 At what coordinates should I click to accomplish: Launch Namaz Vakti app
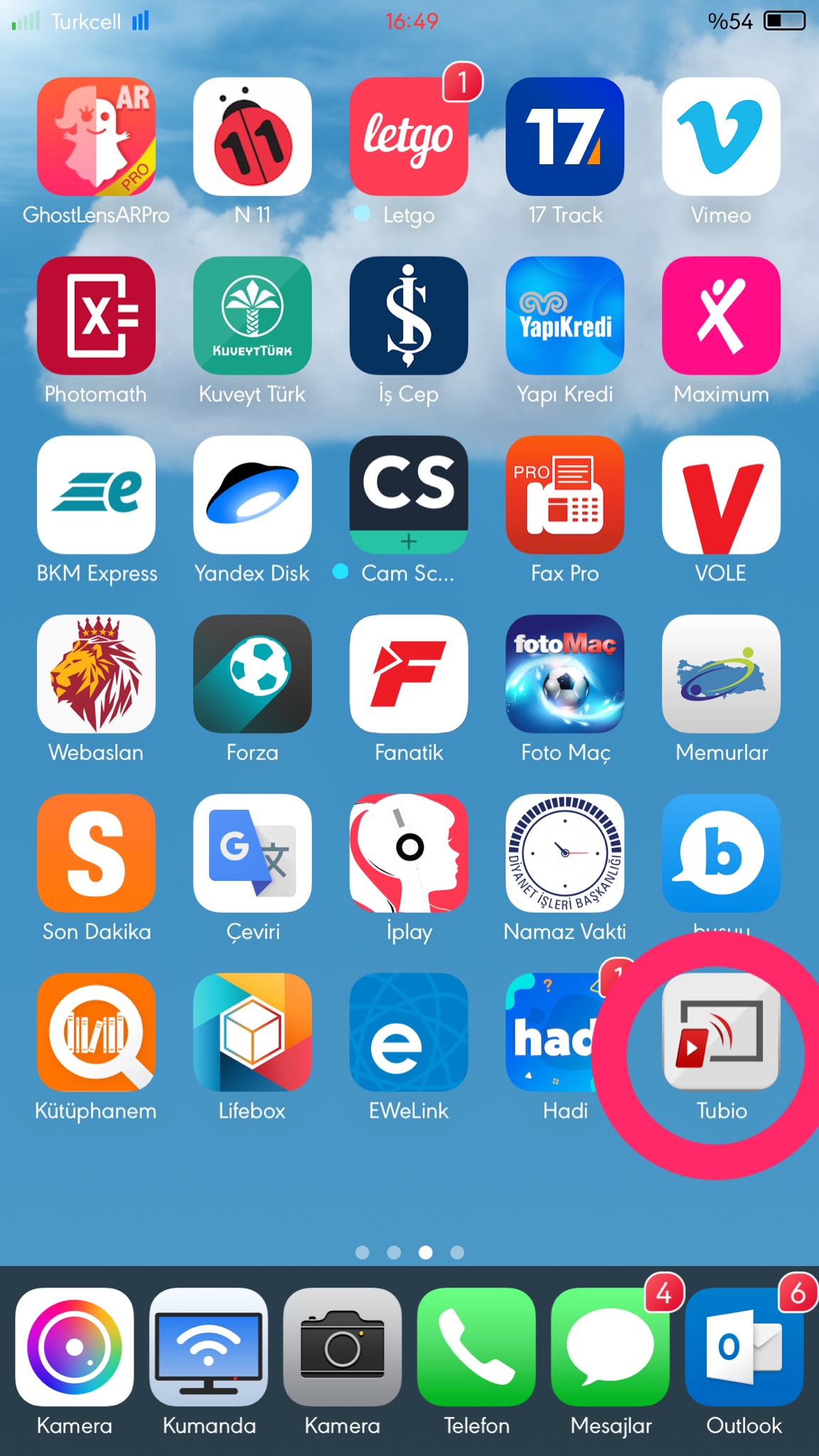[x=565, y=853]
